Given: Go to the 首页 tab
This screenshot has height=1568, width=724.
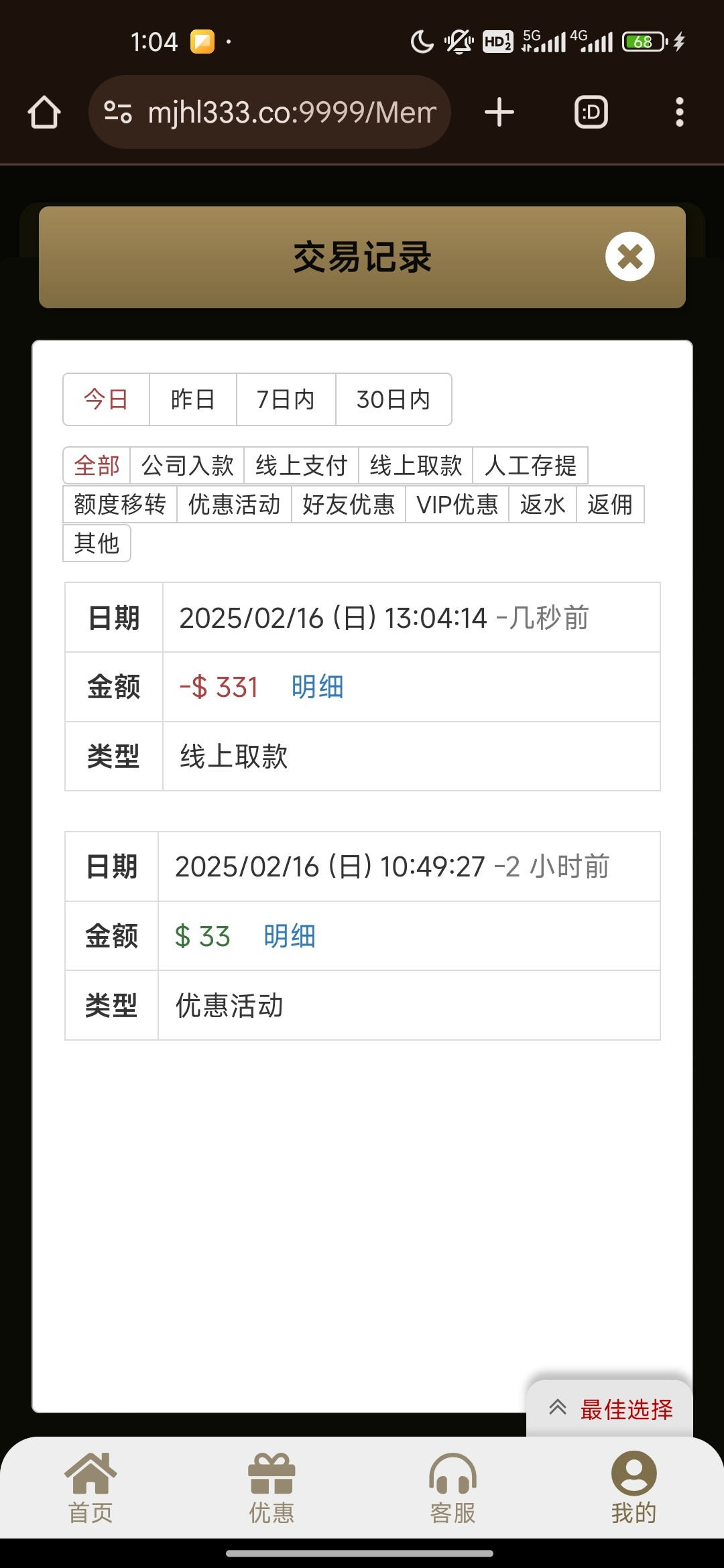Looking at the screenshot, I should (x=90, y=1488).
